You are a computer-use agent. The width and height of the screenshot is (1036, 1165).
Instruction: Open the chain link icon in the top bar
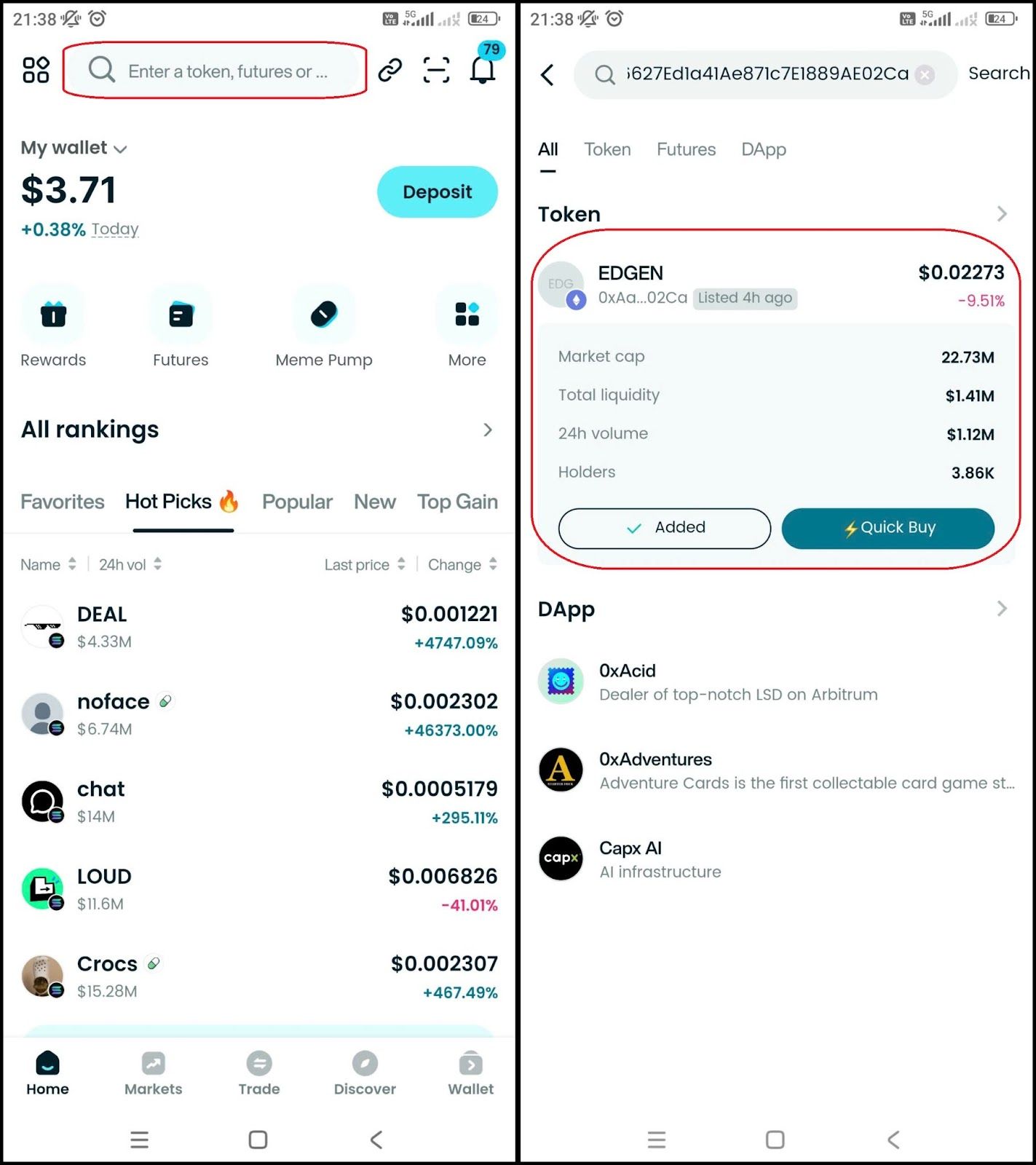coord(390,71)
